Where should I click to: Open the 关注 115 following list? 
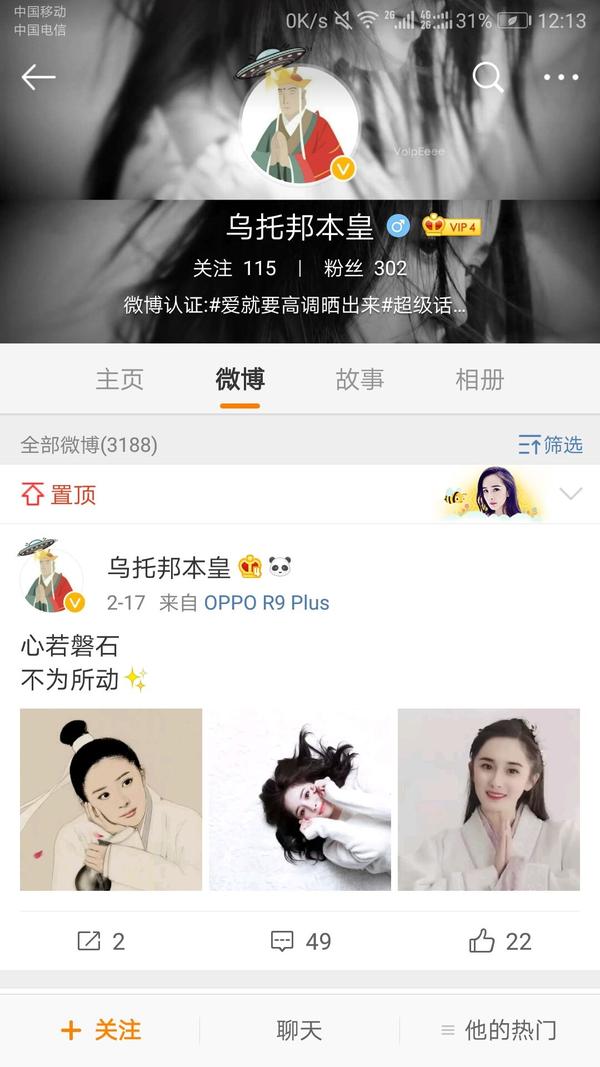pyautogui.click(x=234, y=268)
